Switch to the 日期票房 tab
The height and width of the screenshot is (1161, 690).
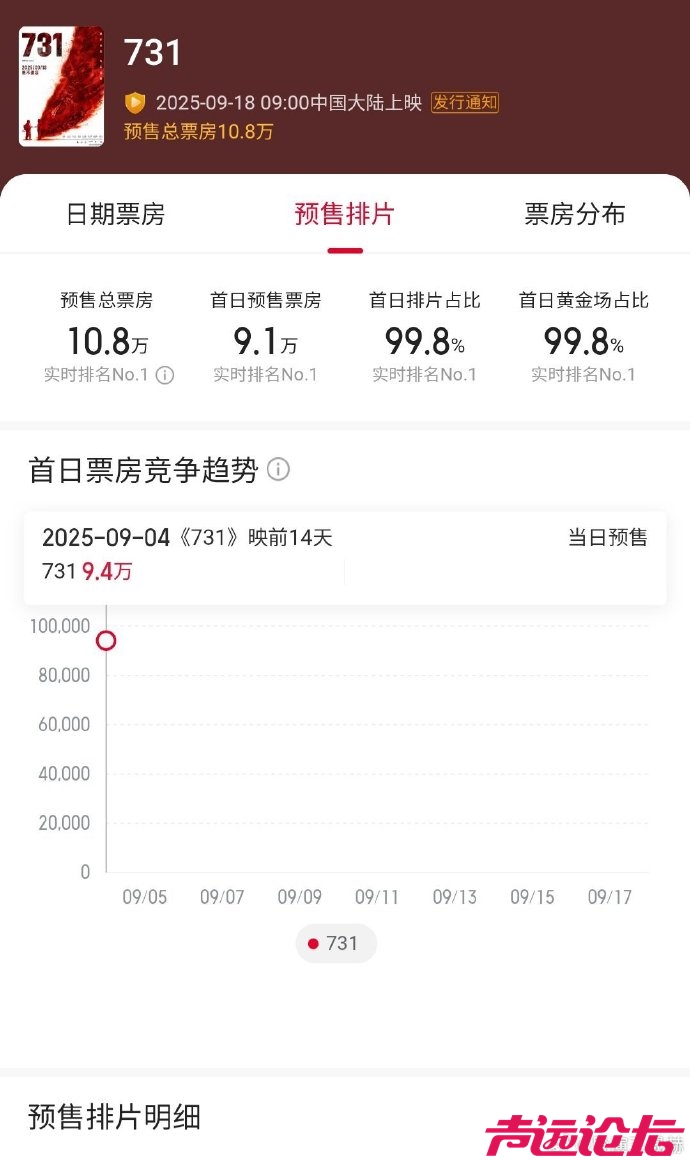[x=115, y=214]
